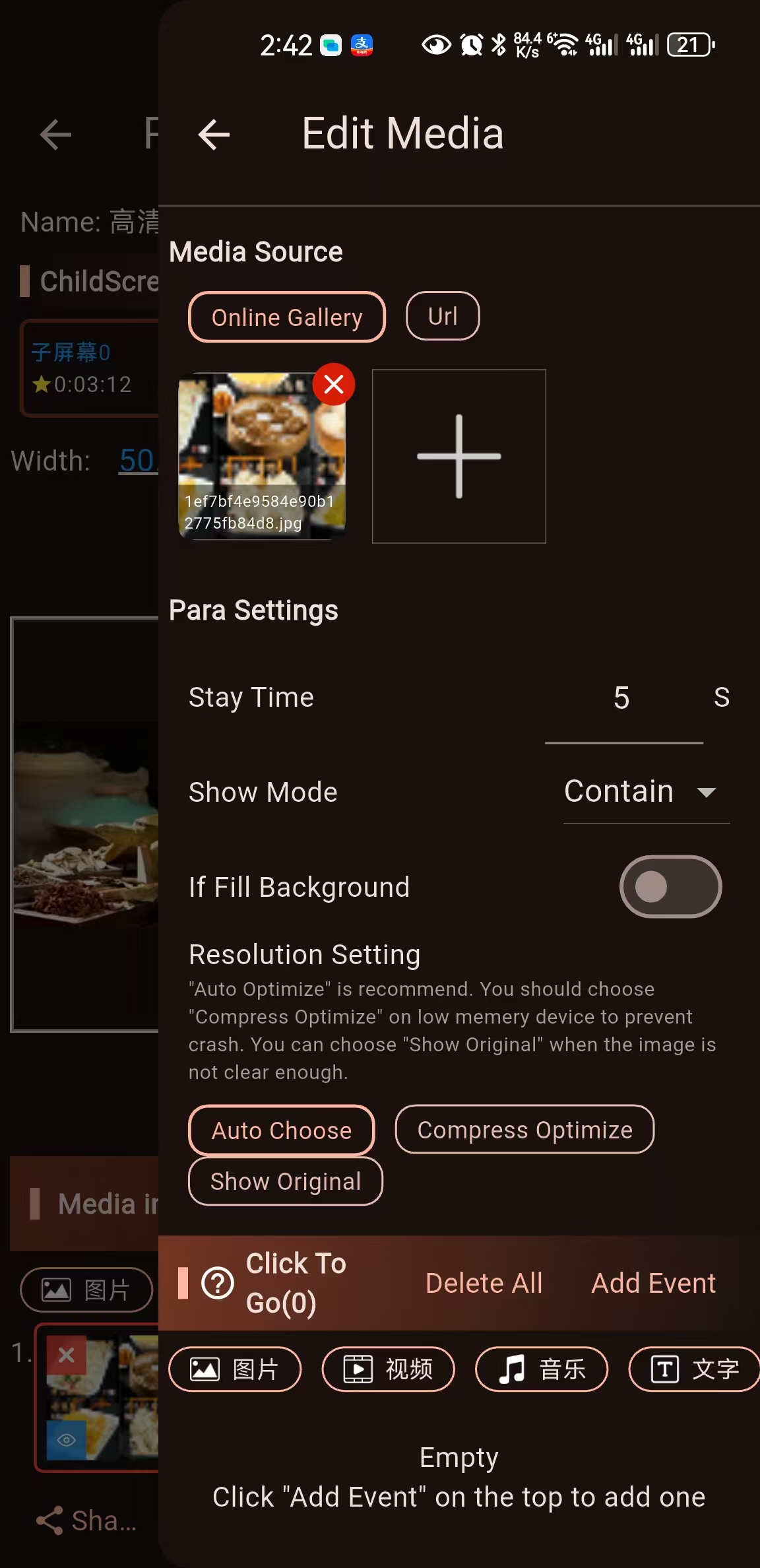Remove the selected jpg image
Image resolution: width=760 pixels, height=1568 pixels.
334,384
